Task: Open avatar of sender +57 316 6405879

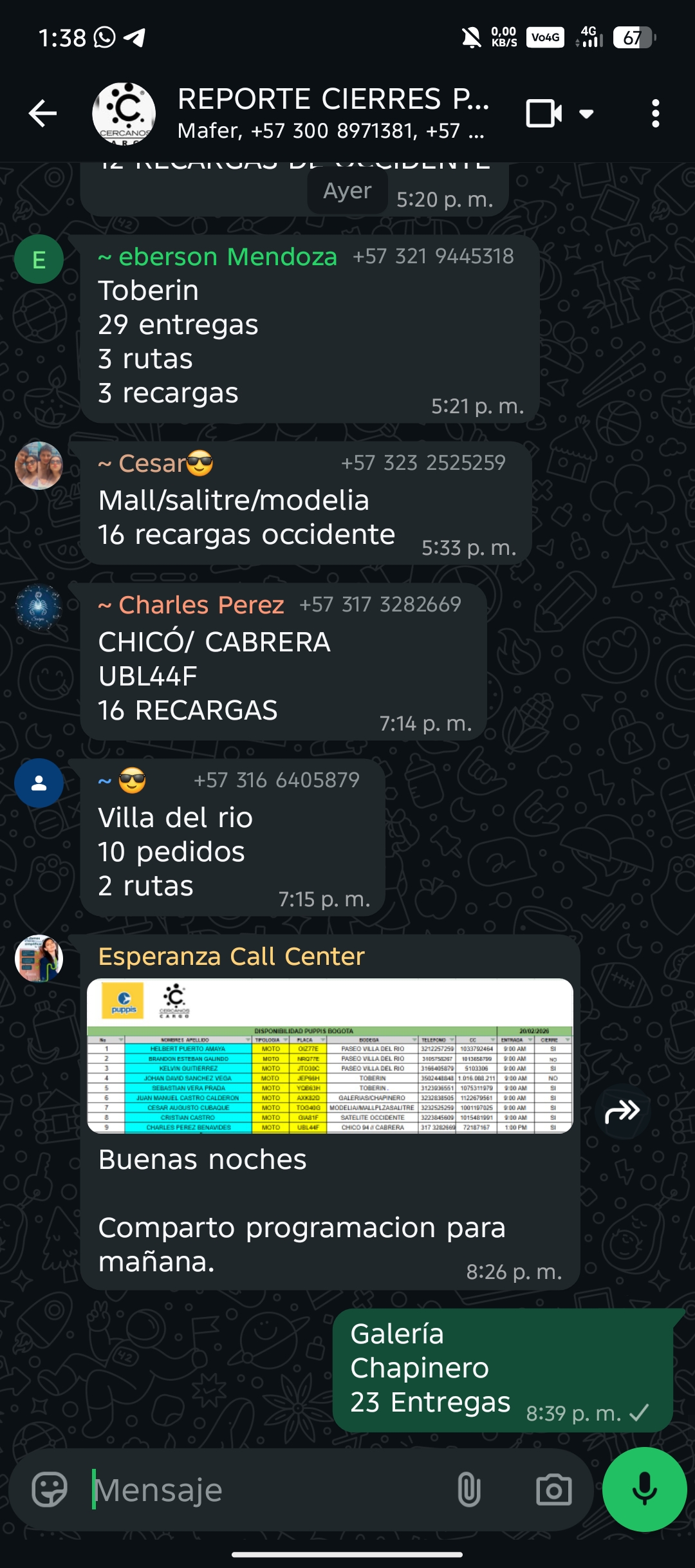Action: click(39, 783)
